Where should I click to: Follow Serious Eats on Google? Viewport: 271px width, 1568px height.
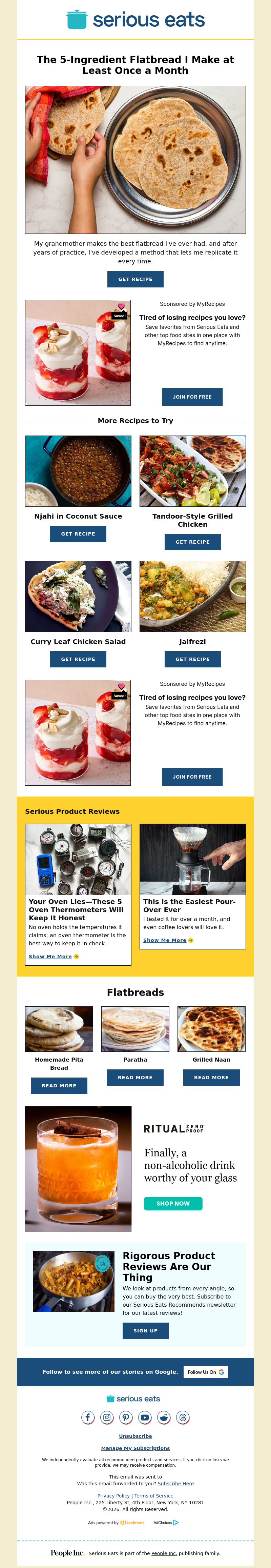click(x=206, y=1372)
